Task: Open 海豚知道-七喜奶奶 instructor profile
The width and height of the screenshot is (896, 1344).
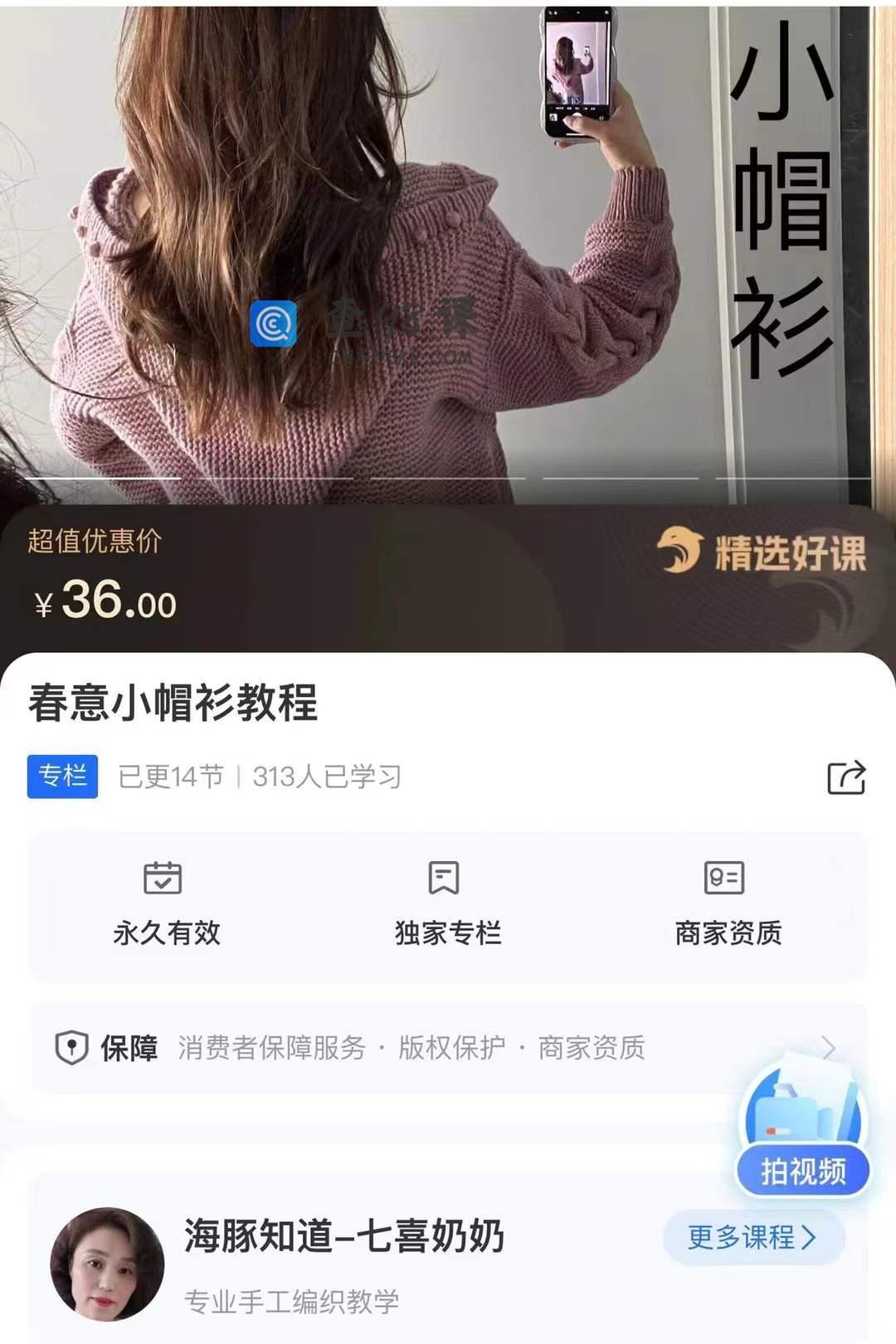Action: (x=343, y=1236)
